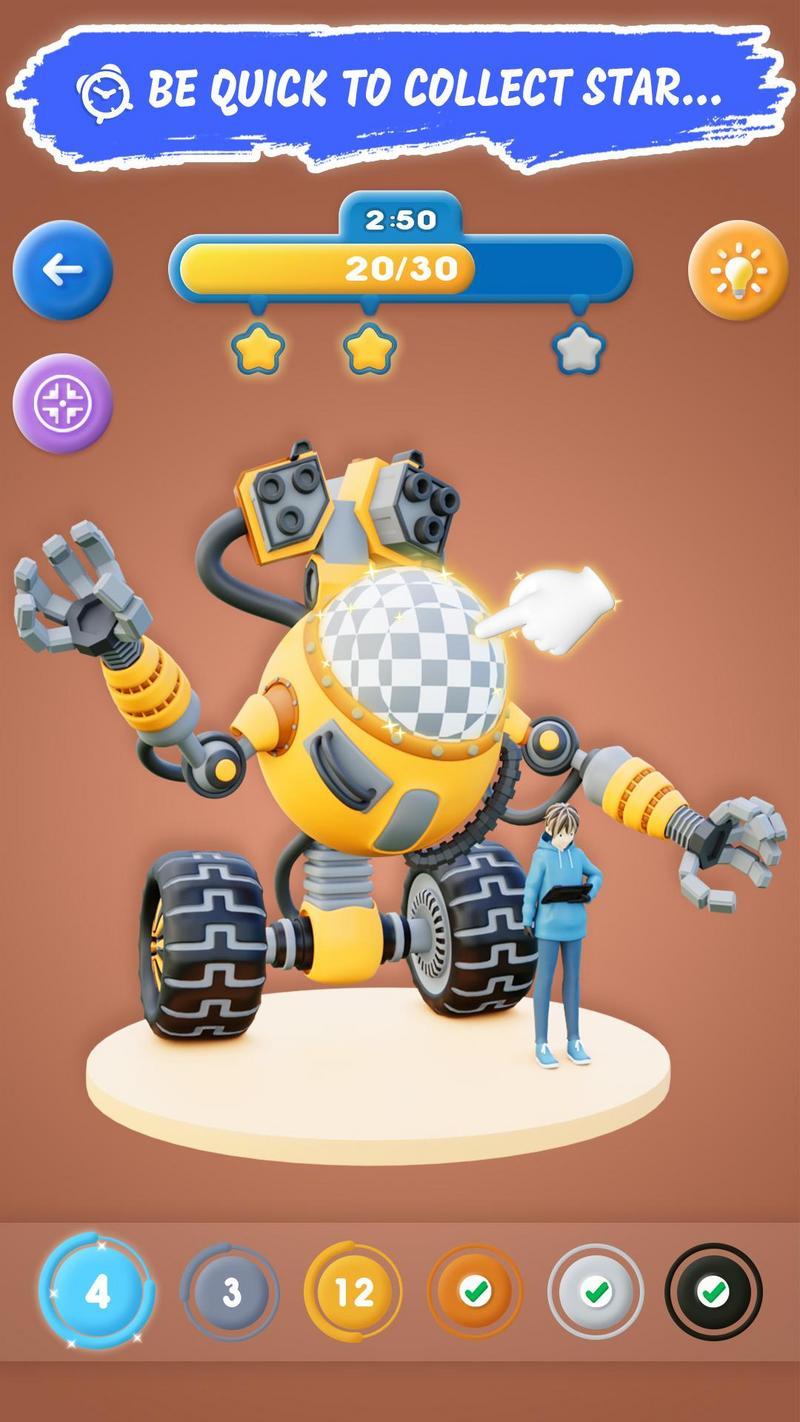Select the gray color numbered 3
The width and height of the screenshot is (800, 1422).
pyautogui.click(x=231, y=1292)
